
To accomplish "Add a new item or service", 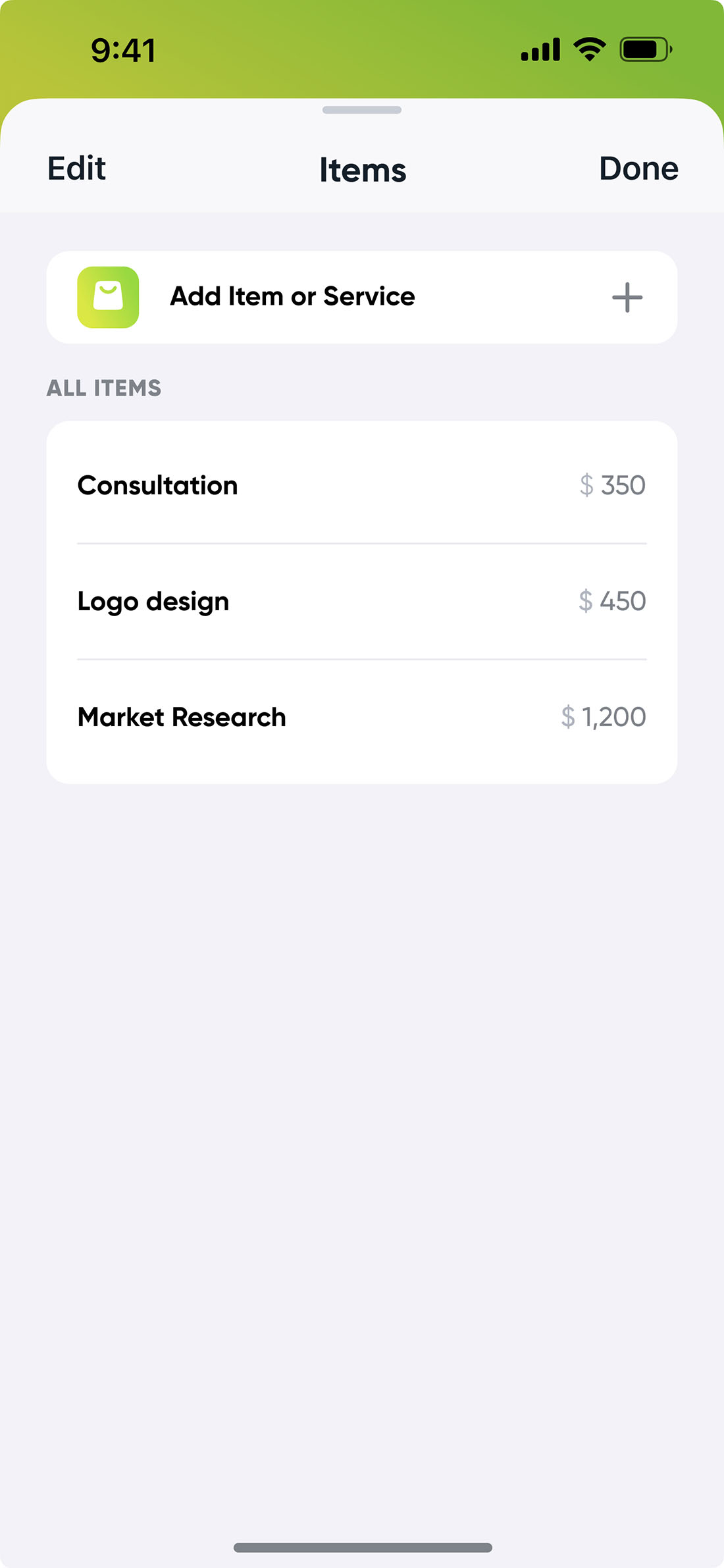I will click(x=362, y=297).
